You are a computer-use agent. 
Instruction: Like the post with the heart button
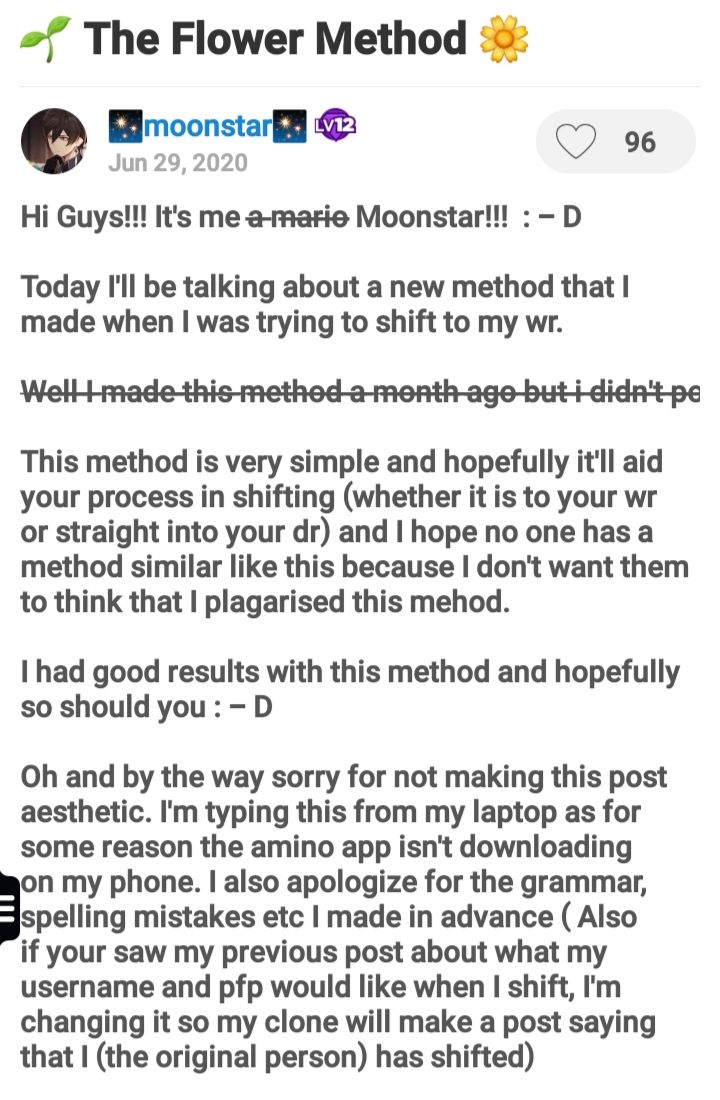pos(577,142)
